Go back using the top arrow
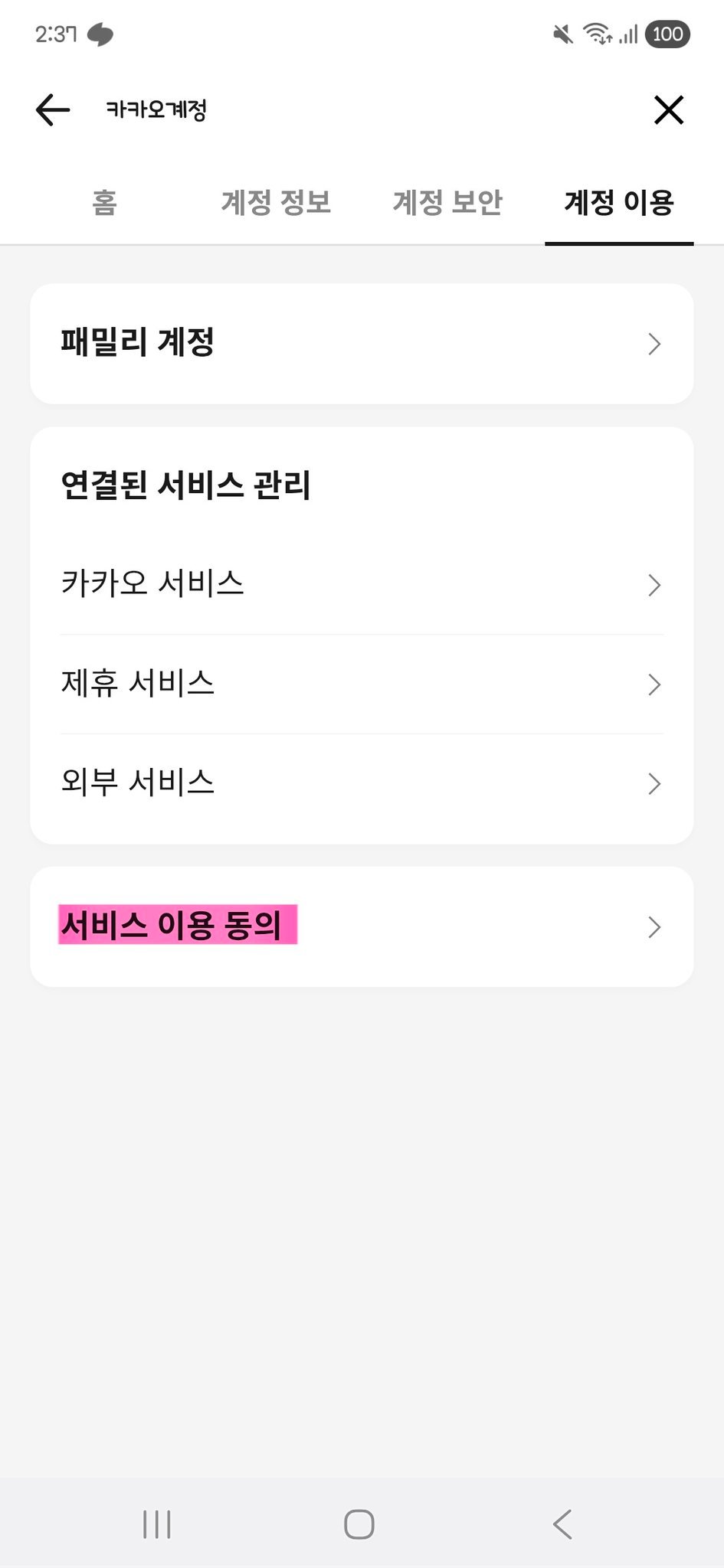 (x=53, y=110)
